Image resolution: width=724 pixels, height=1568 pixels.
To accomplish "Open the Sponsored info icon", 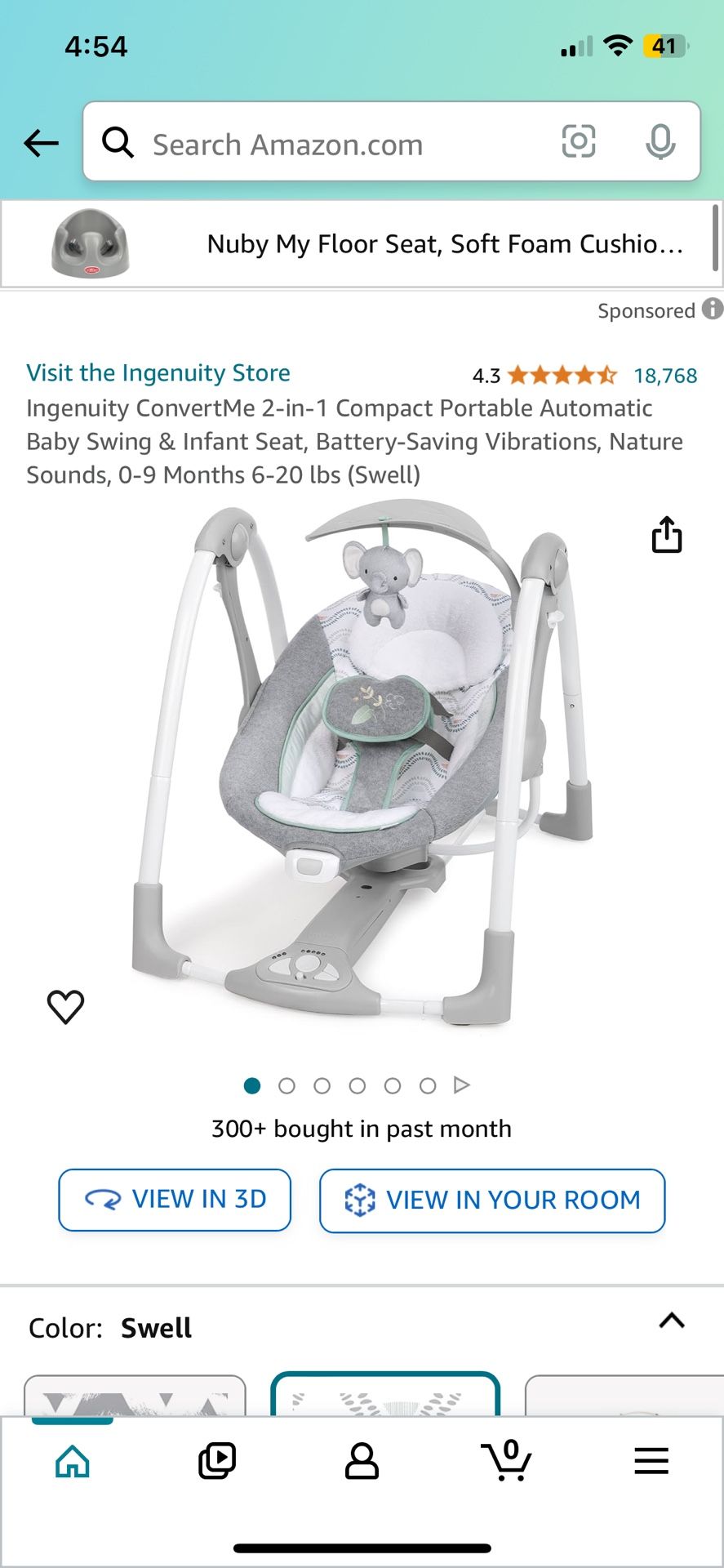I will coord(713,309).
